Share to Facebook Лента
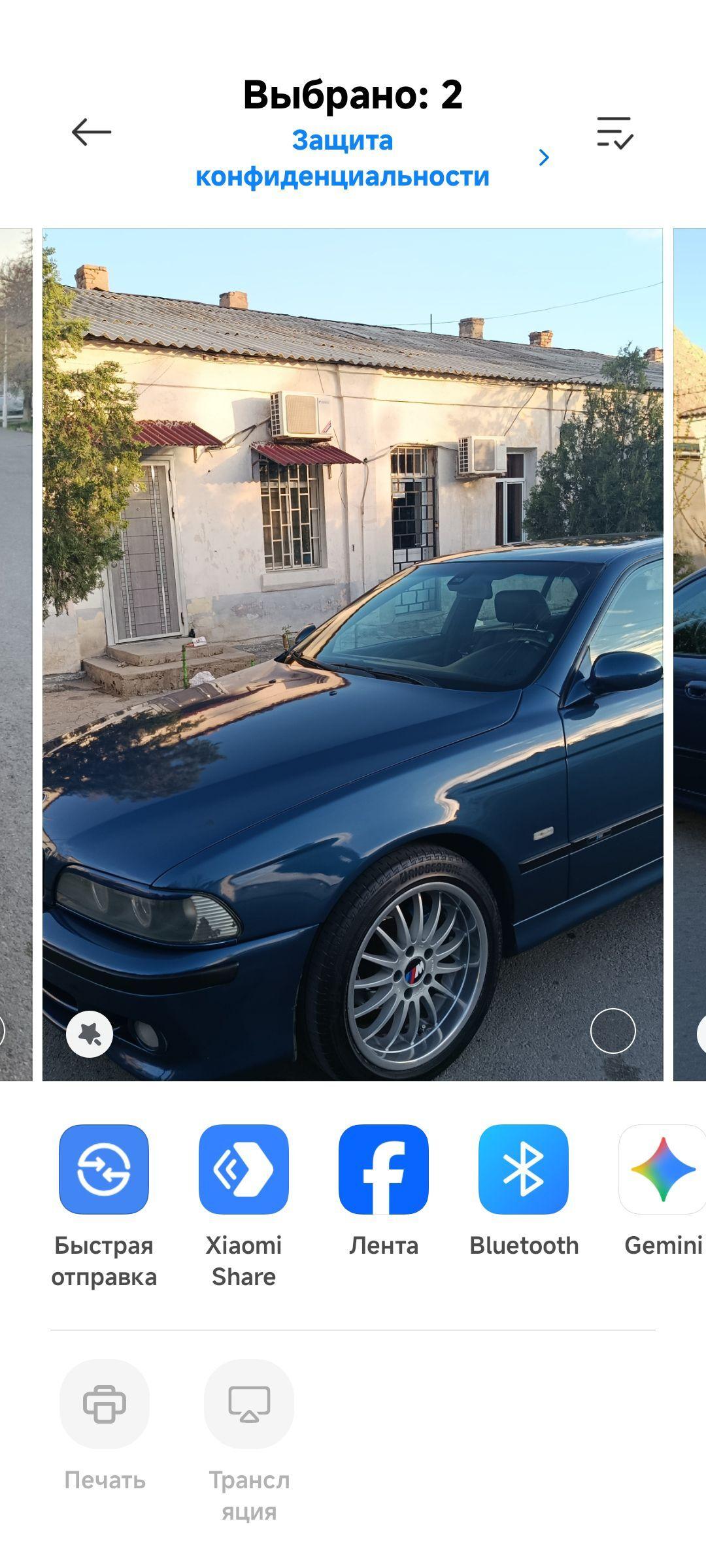The height and width of the screenshot is (1568, 706). (x=384, y=1169)
